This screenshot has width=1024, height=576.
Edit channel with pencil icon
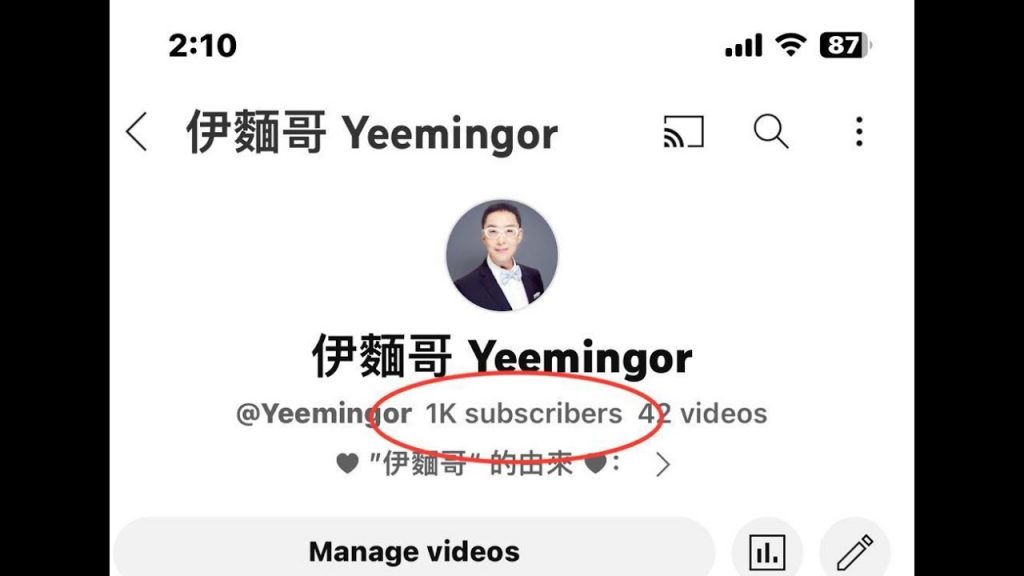coord(854,551)
